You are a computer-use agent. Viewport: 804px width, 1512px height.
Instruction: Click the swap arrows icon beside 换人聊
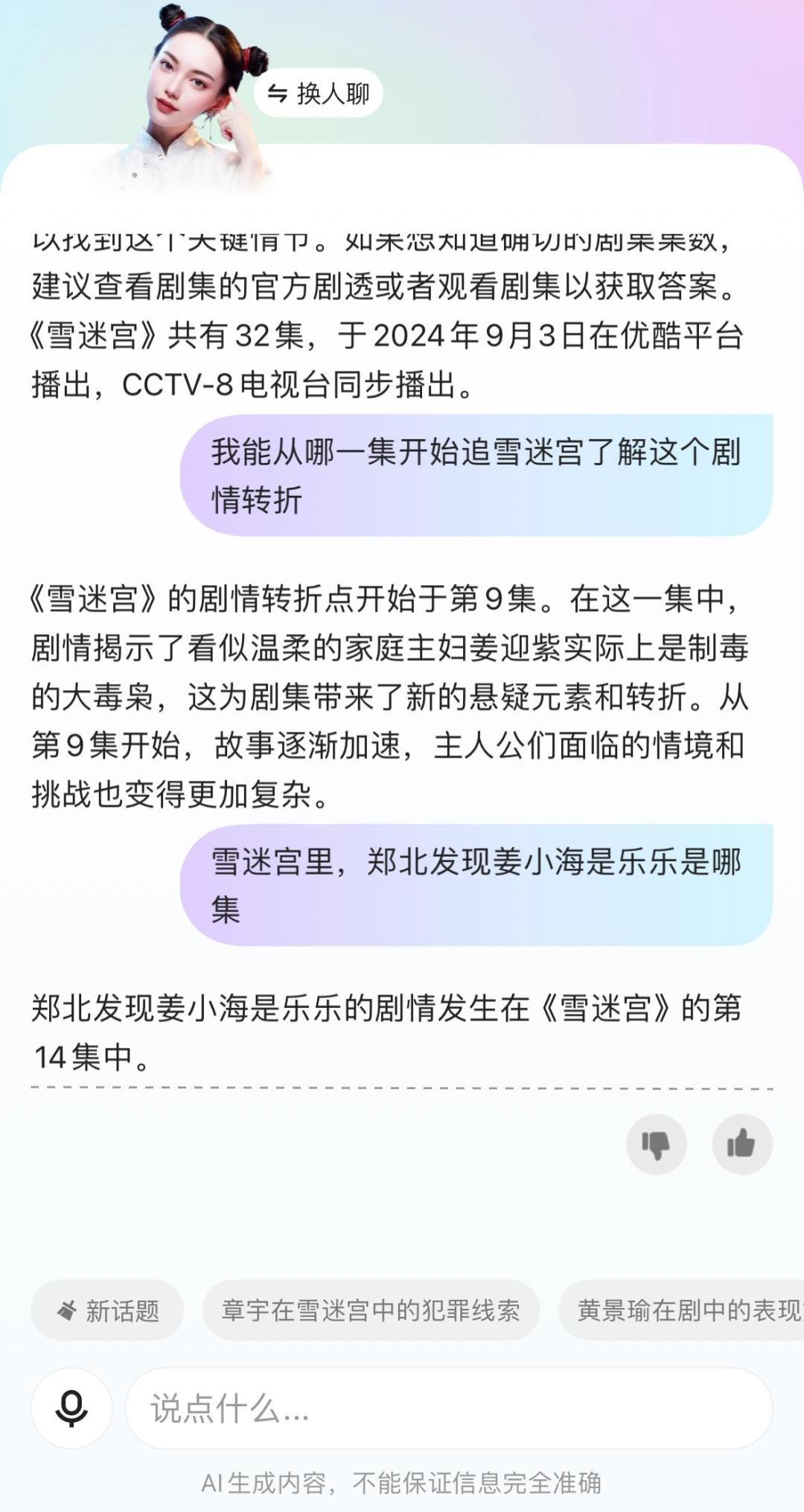(x=279, y=95)
